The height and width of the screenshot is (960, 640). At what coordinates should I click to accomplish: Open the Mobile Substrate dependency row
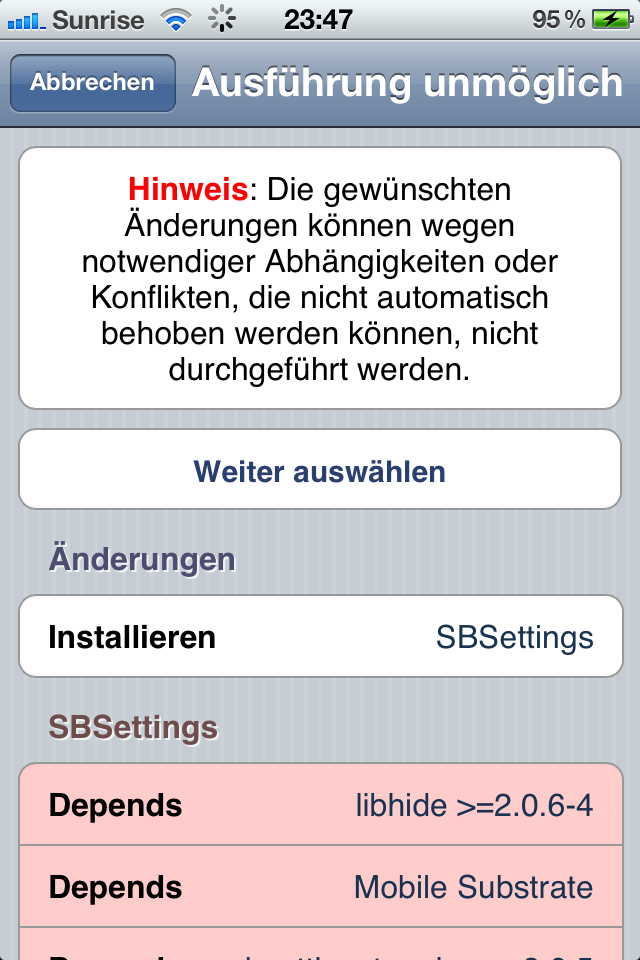pyautogui.click(x=320, y=887)
